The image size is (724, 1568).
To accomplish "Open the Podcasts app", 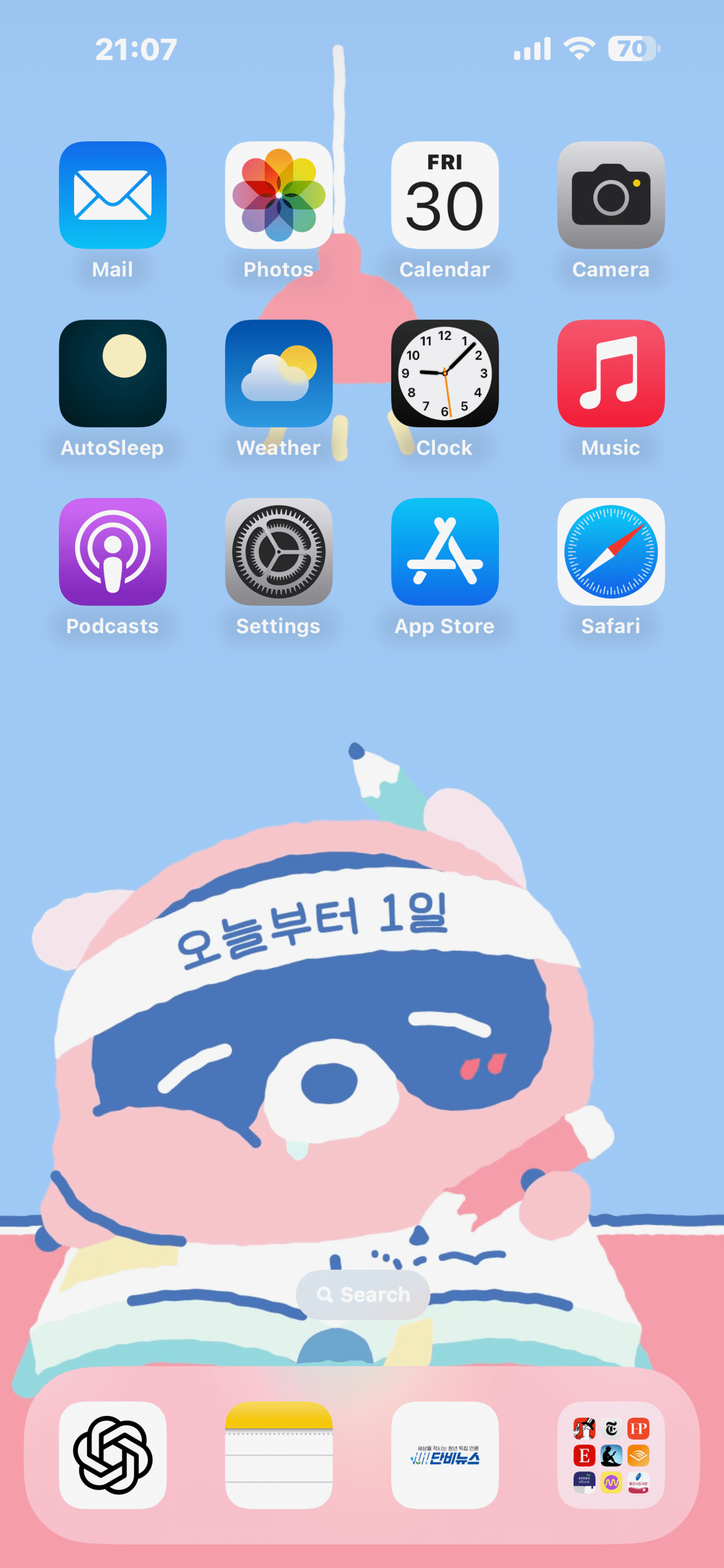I will (113, 552).
